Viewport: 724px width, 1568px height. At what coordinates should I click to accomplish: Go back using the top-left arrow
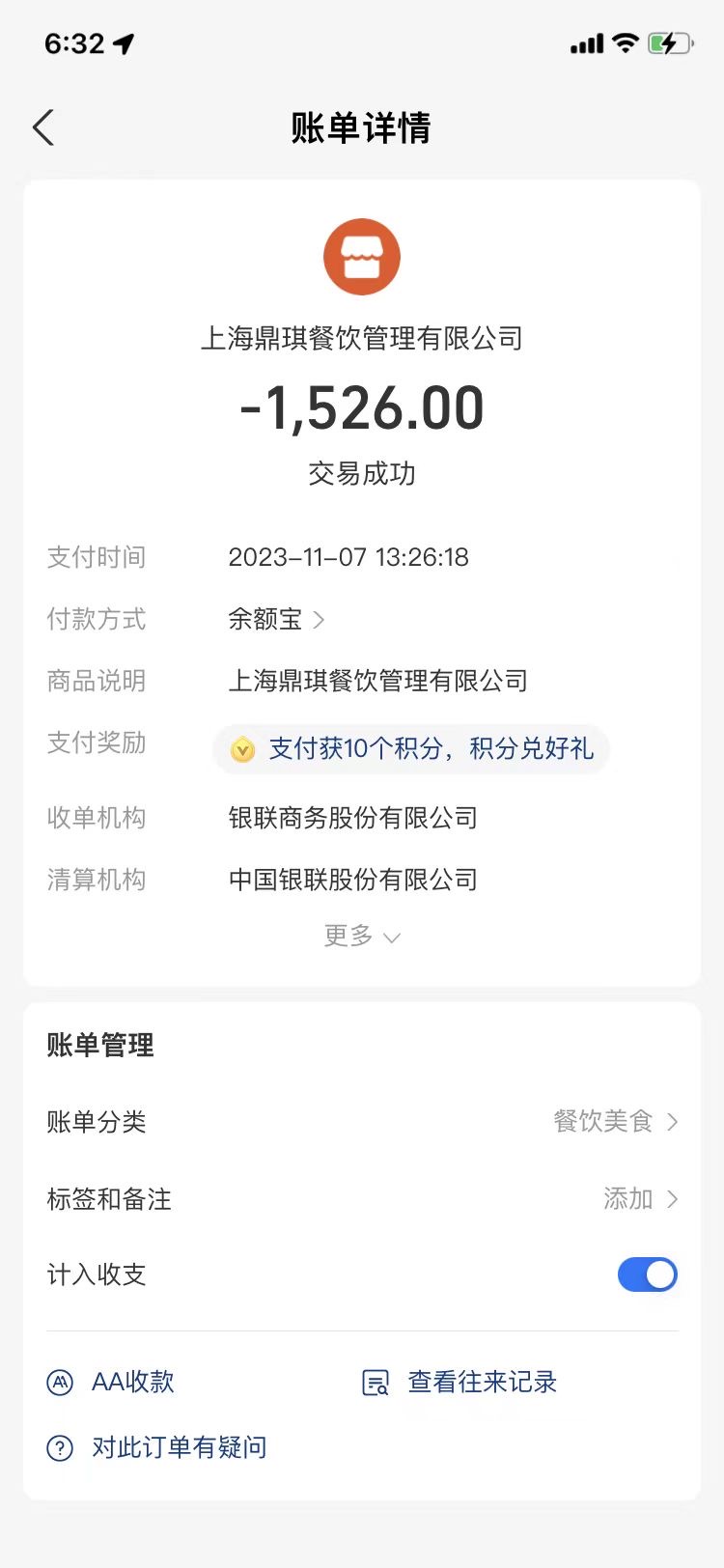pos(43,127)
